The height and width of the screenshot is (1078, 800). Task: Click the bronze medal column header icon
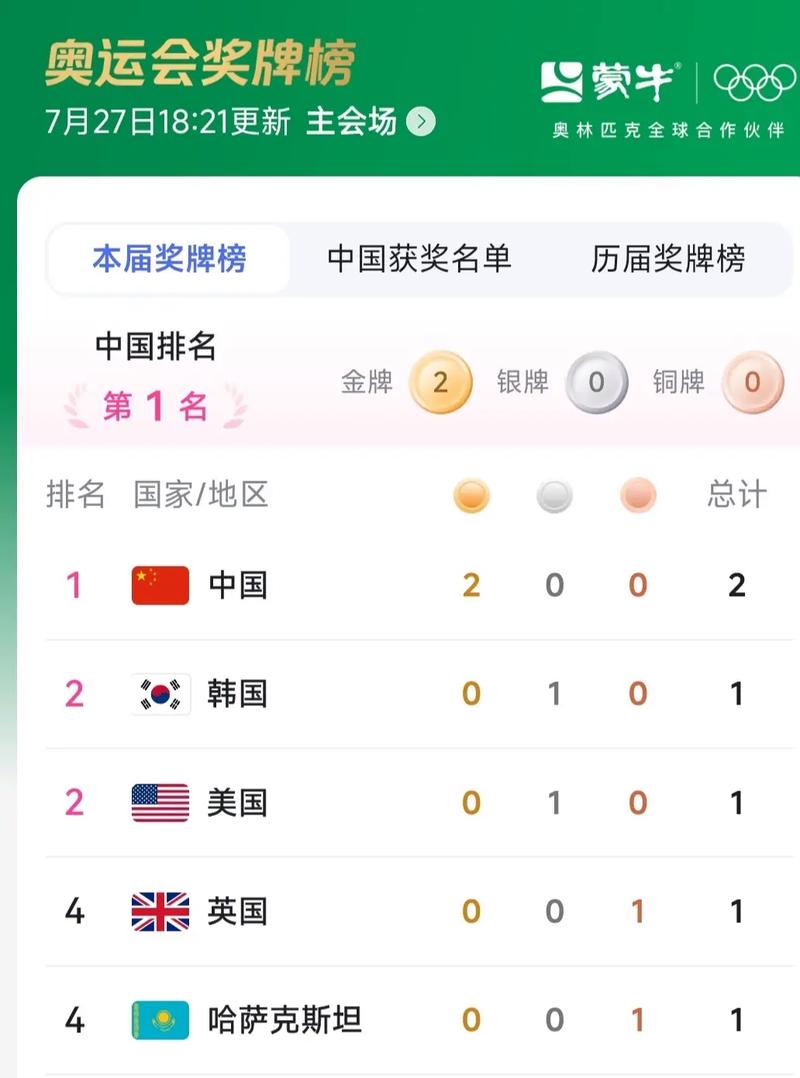point(638,493)
